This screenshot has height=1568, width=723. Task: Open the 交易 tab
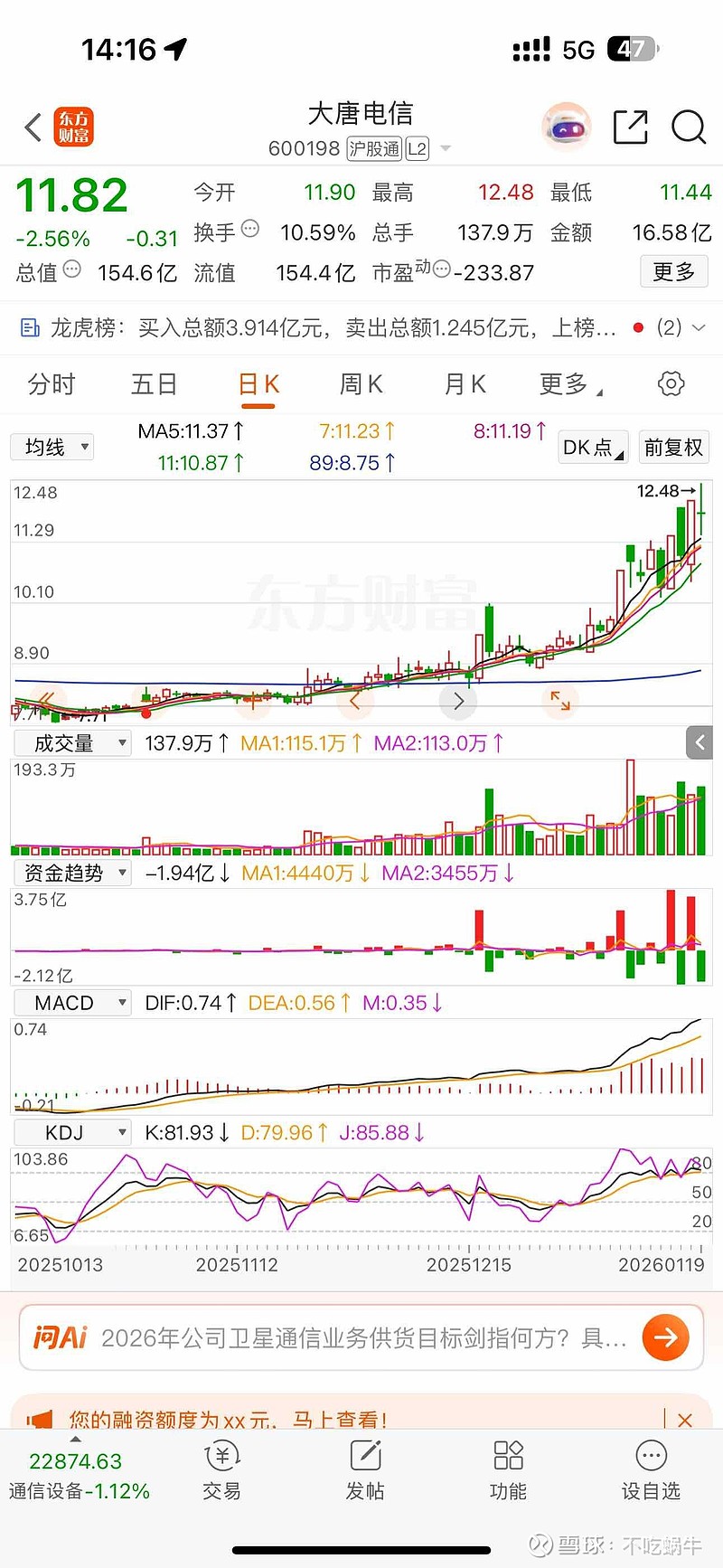[221, 1472]
